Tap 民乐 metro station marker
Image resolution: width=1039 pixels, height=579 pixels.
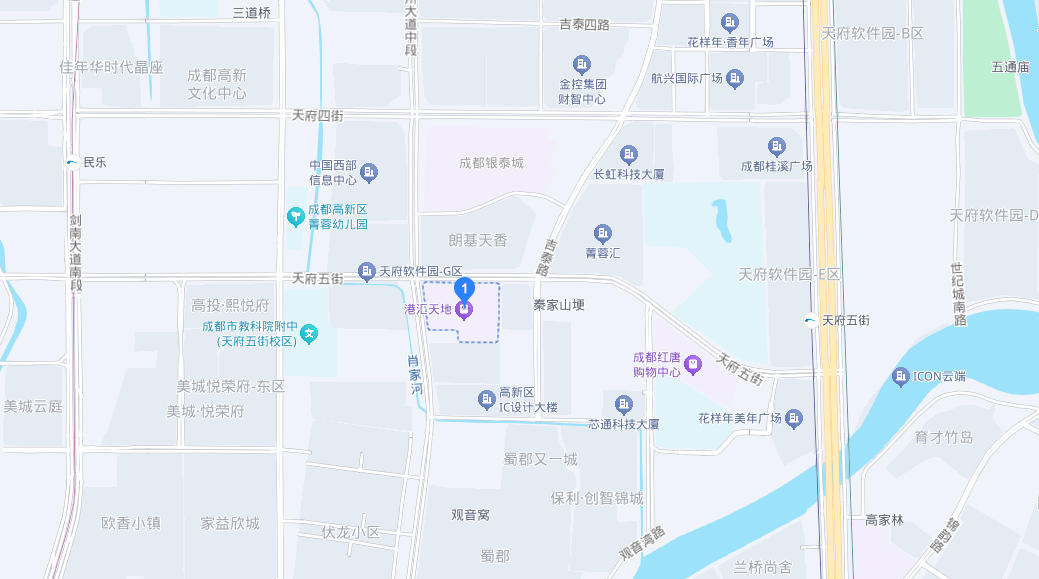click(72, 161)
